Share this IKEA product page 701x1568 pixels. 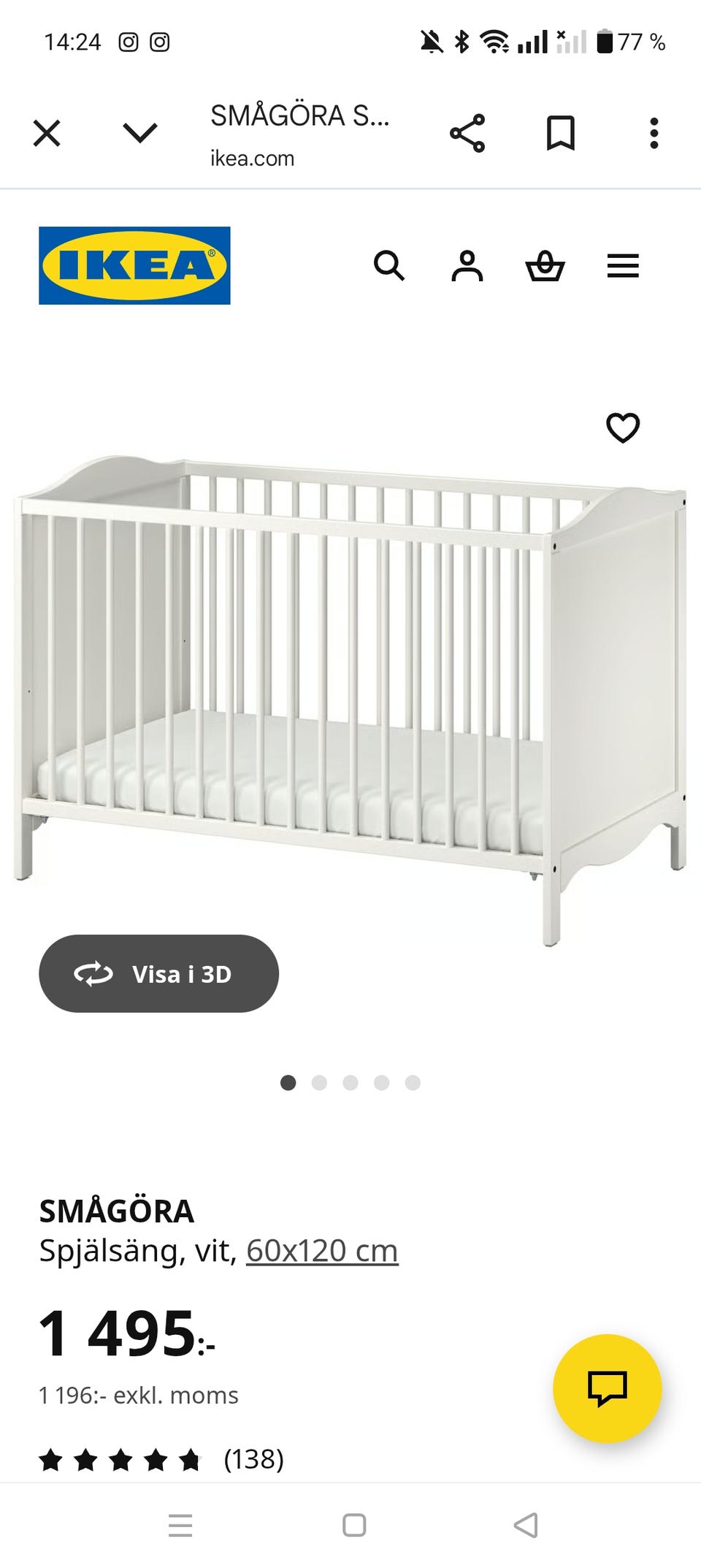pos(467,134)
